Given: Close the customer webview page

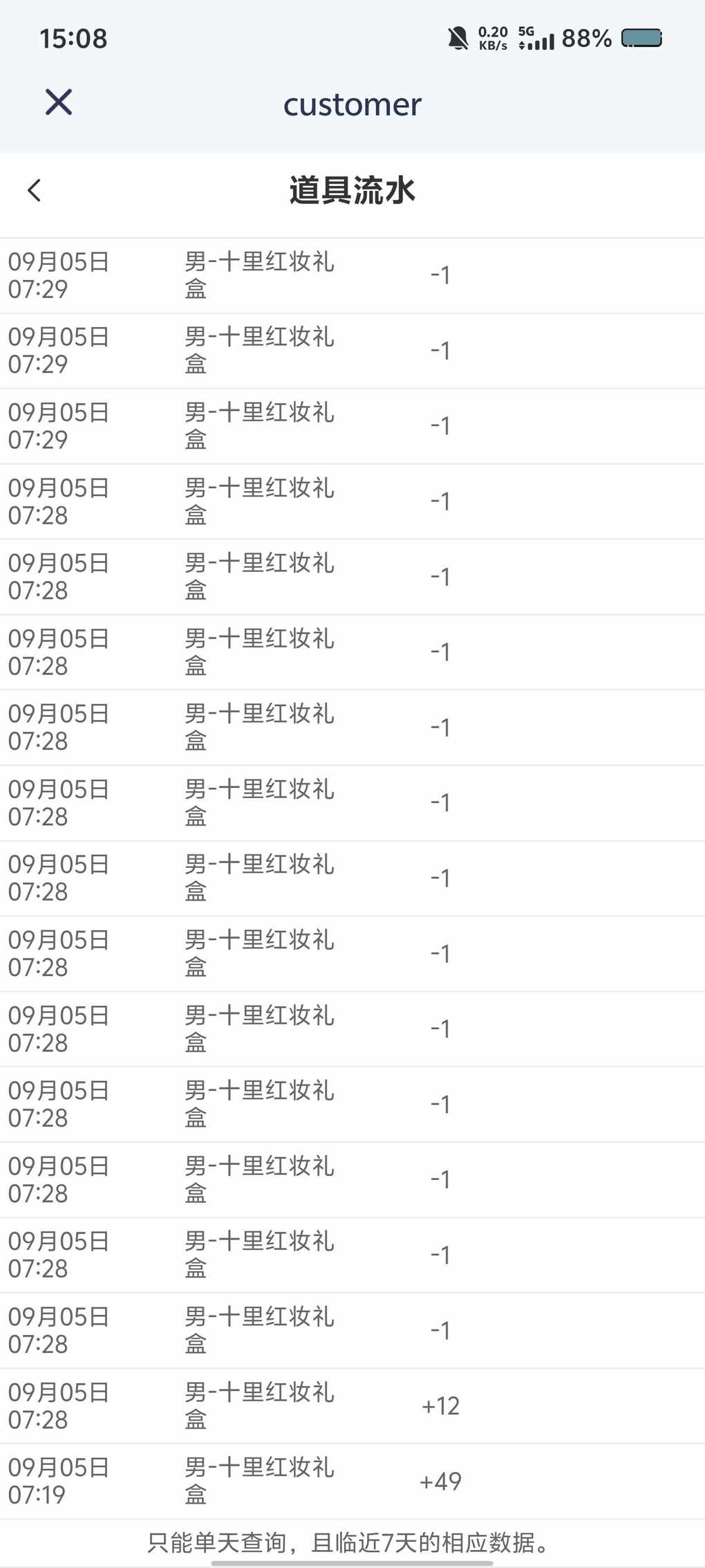Looking at the screenshot, I should [59, 102].
